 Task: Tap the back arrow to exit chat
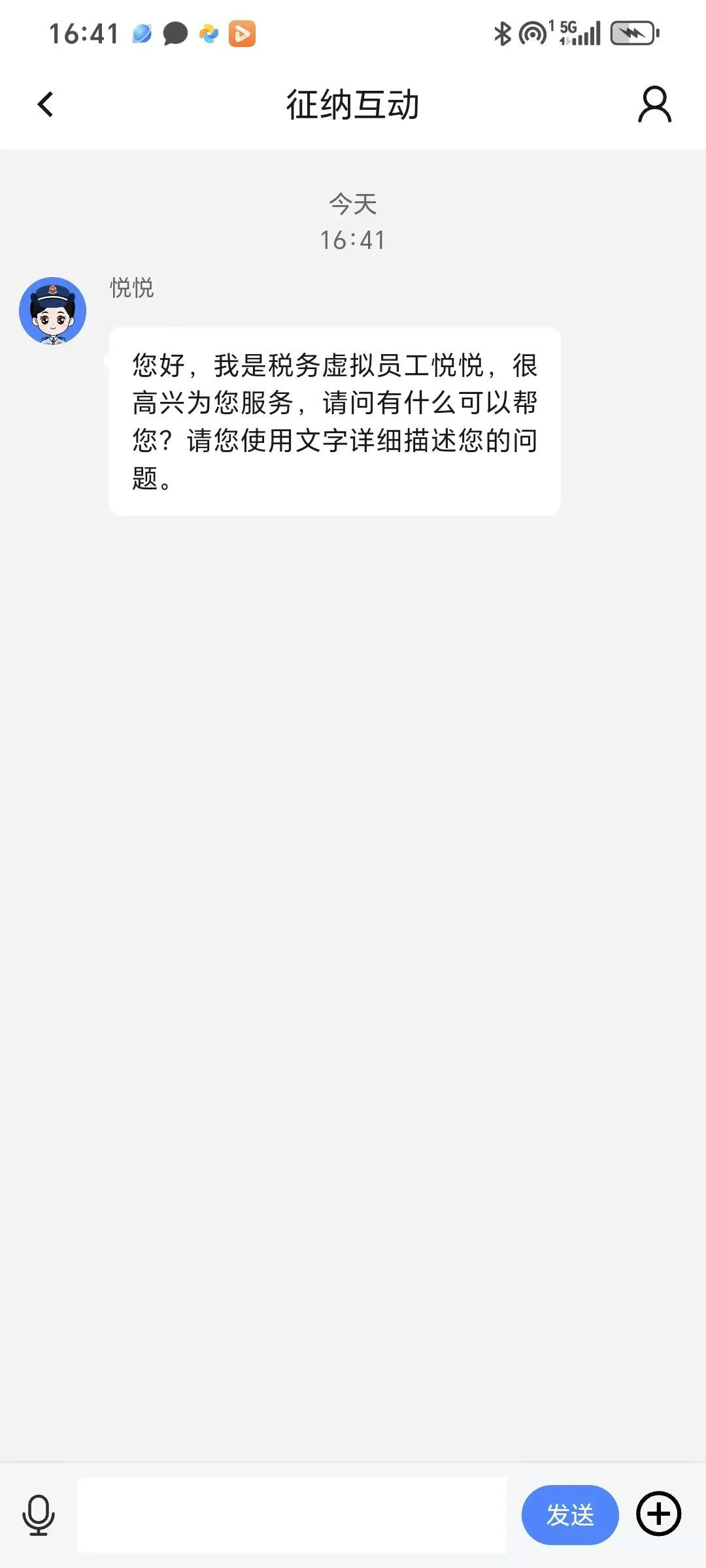tap(44, 105)
